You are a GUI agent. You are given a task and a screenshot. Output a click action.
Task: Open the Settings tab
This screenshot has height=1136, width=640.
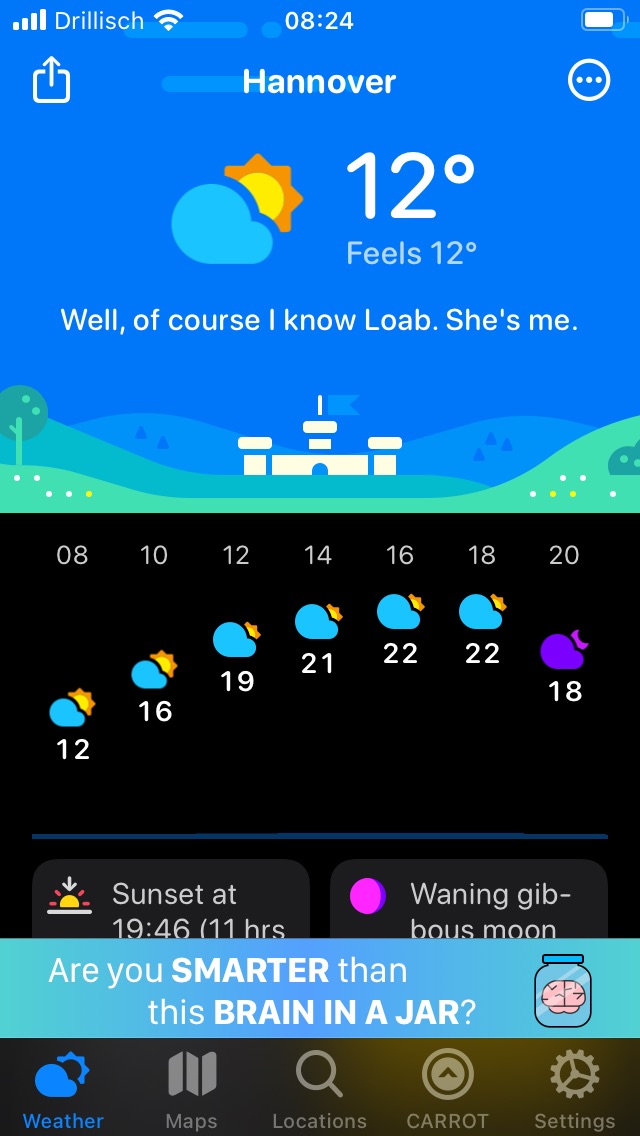click(x=574, y=1088)
